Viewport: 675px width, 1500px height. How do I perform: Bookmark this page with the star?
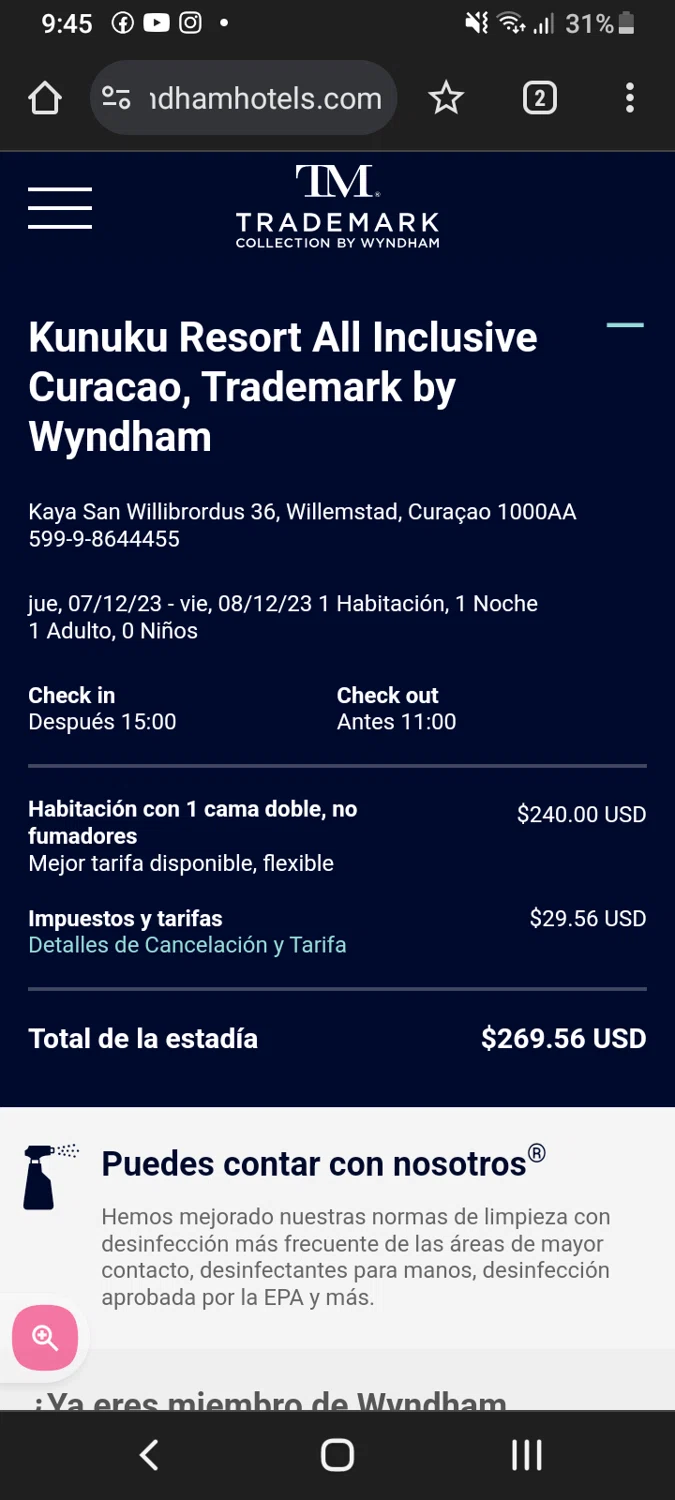pos(446,98)
